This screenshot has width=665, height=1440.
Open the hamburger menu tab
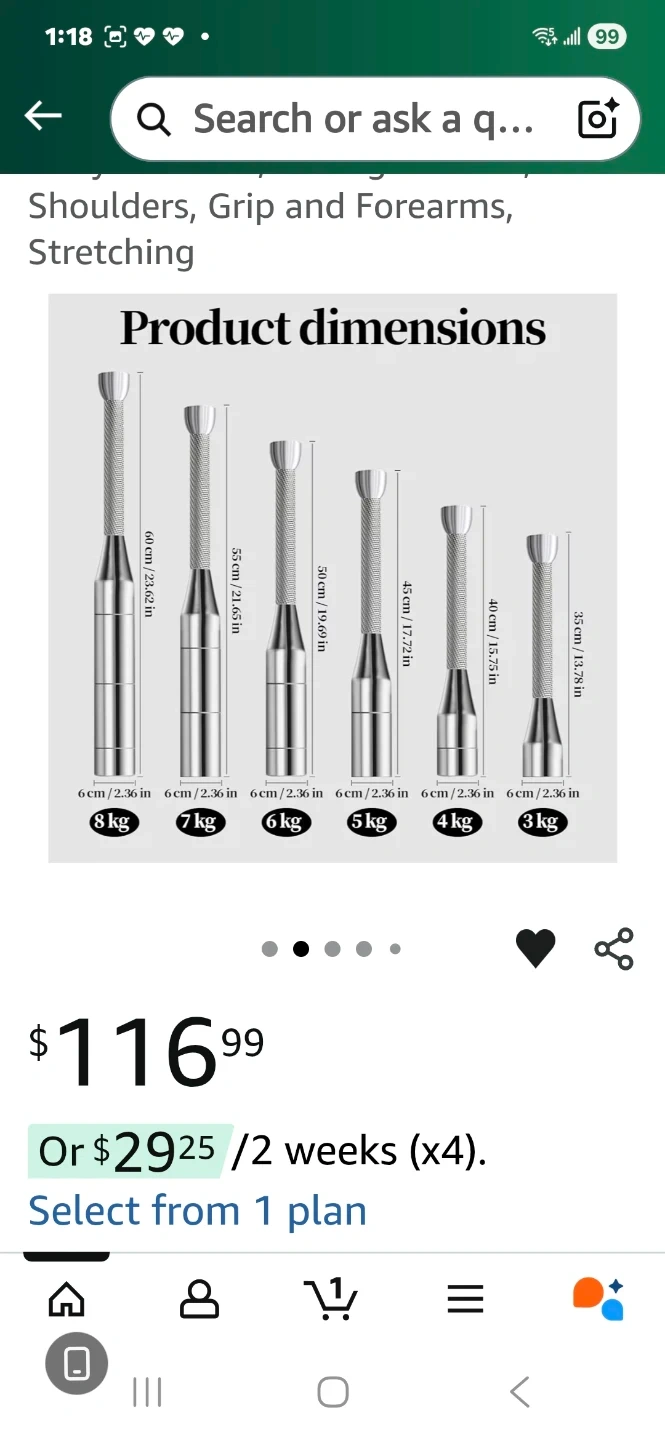click(465, 1299)
